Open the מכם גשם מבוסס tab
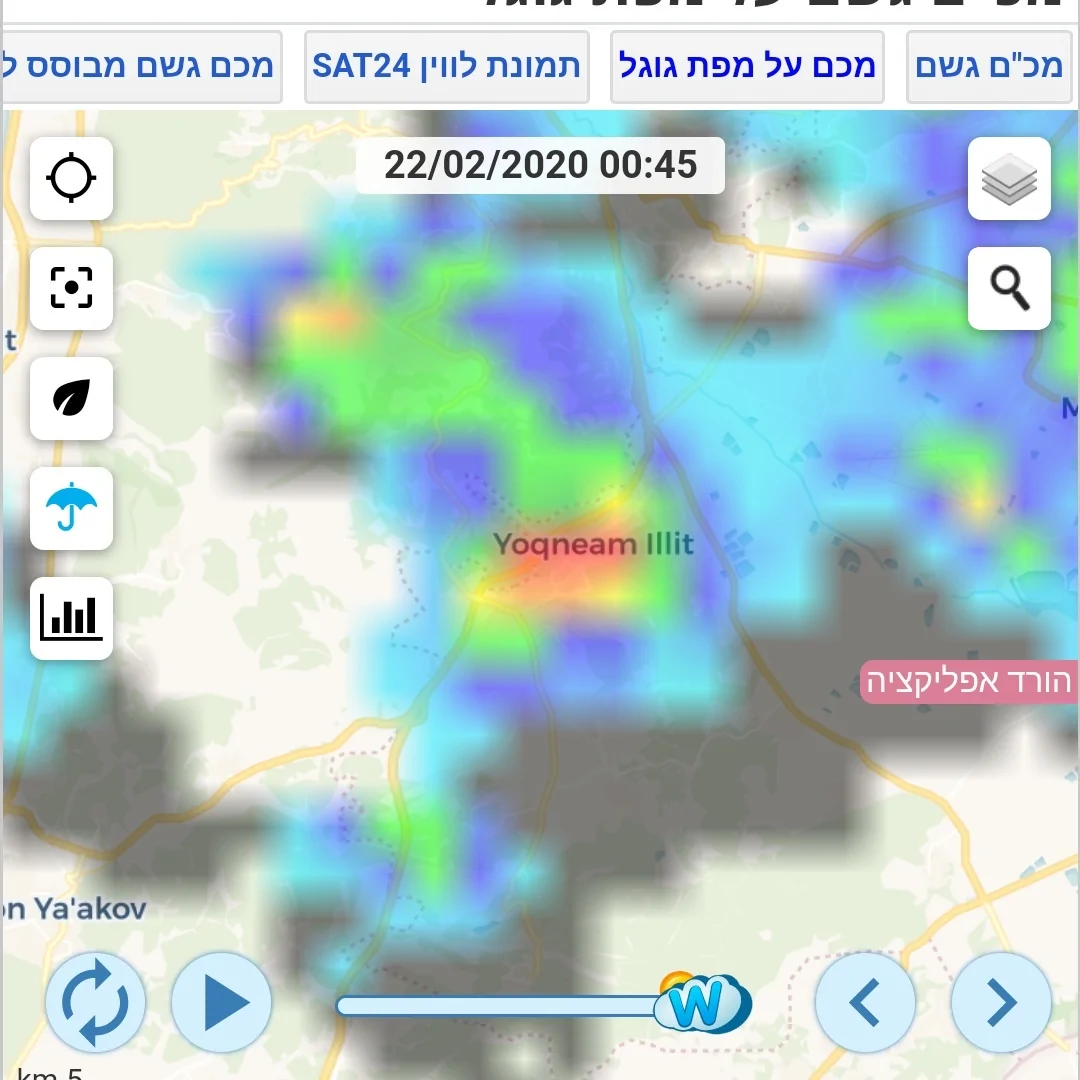Screen dimensions: 1080x1080 pos(142,67)
